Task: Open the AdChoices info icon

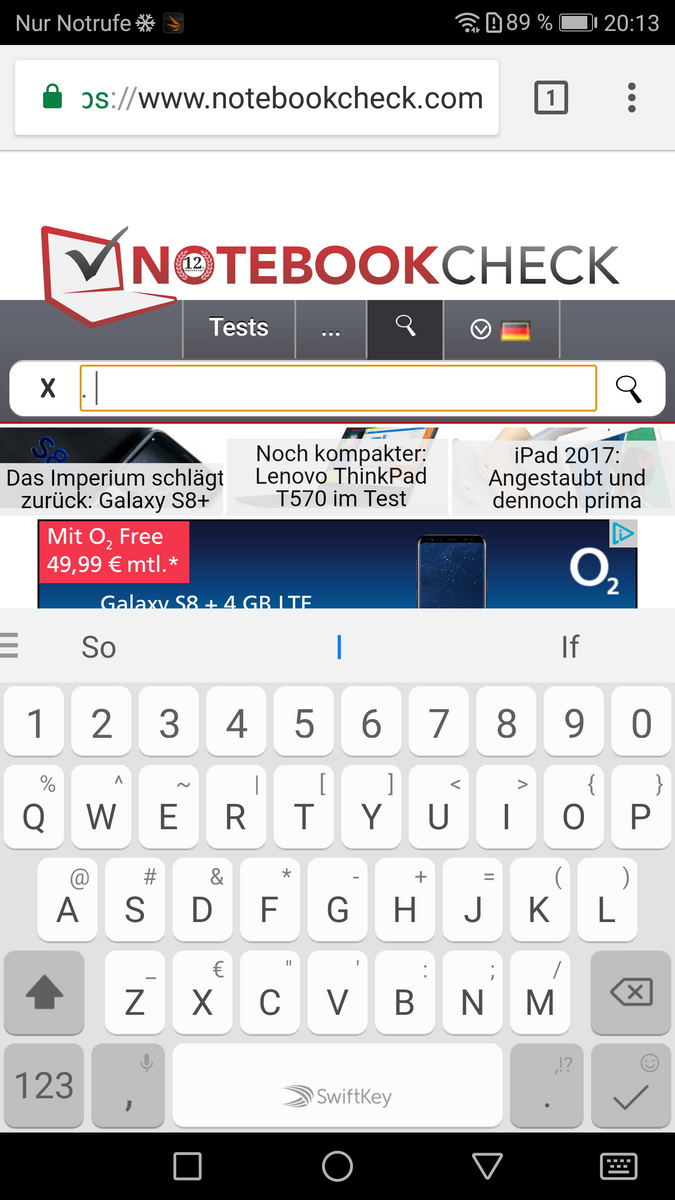Action: pyautogui.click(x=623, y=533)
